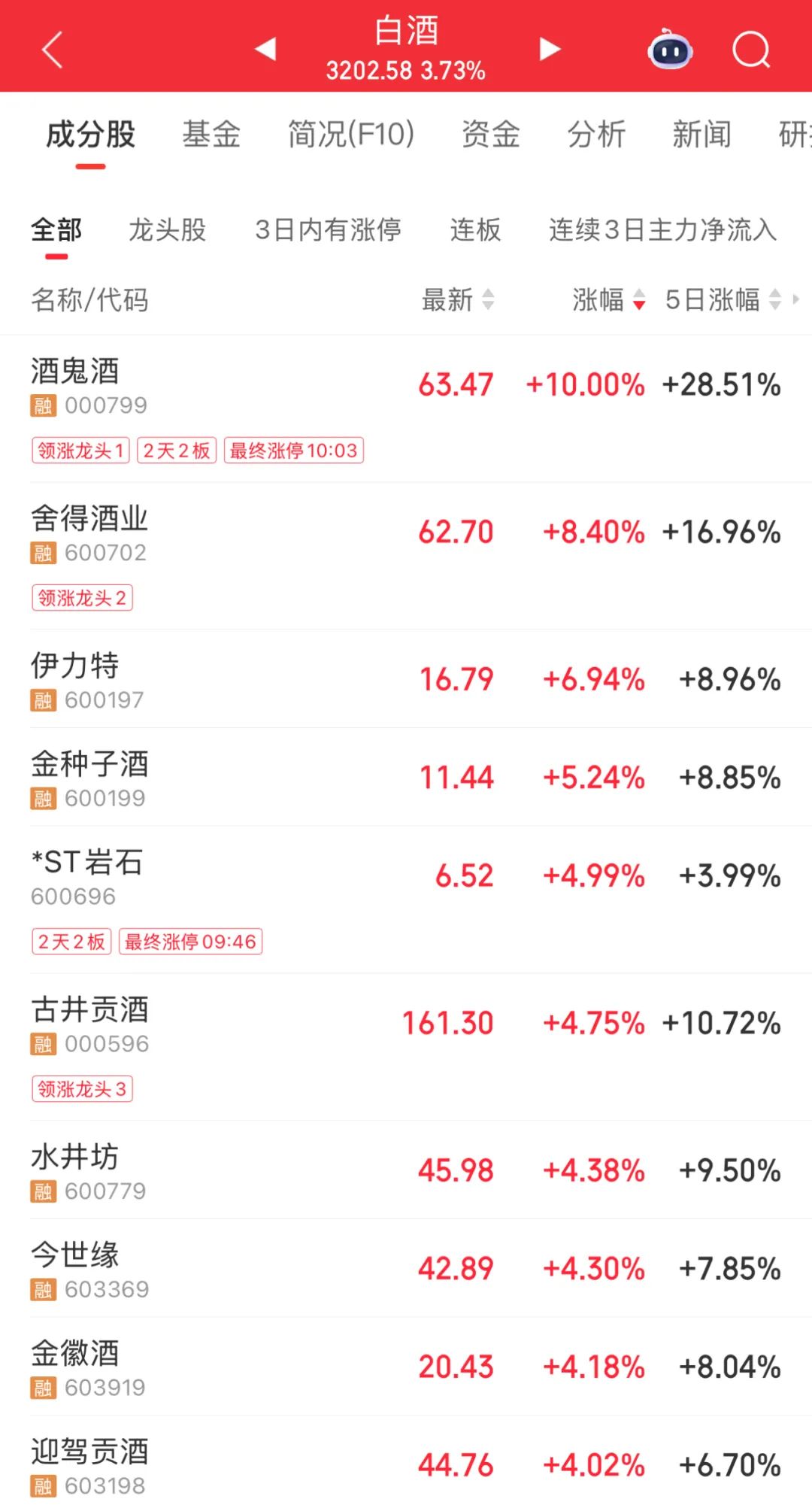Select the 连板 filter
812x1511 pixels.
(475, 229)
